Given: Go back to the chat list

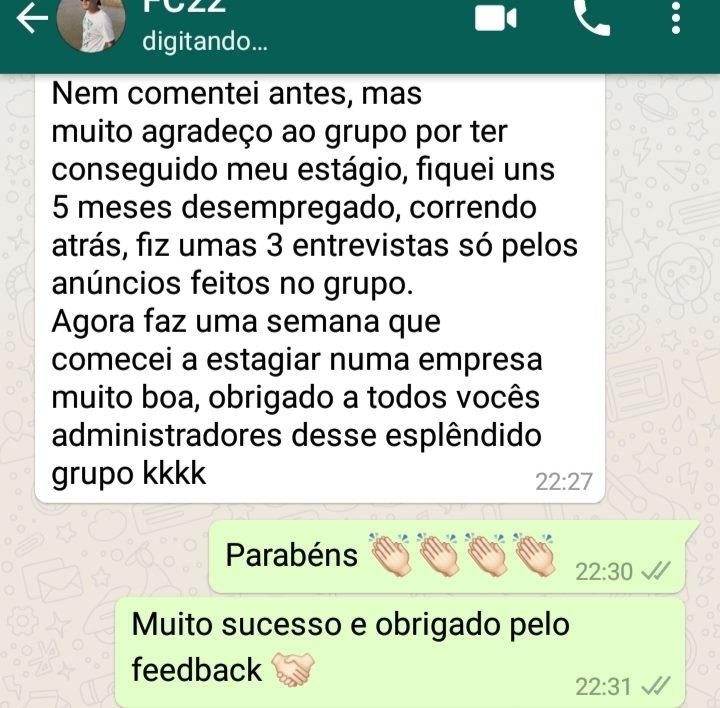Looking at the screenshot, I should (29, 17).
